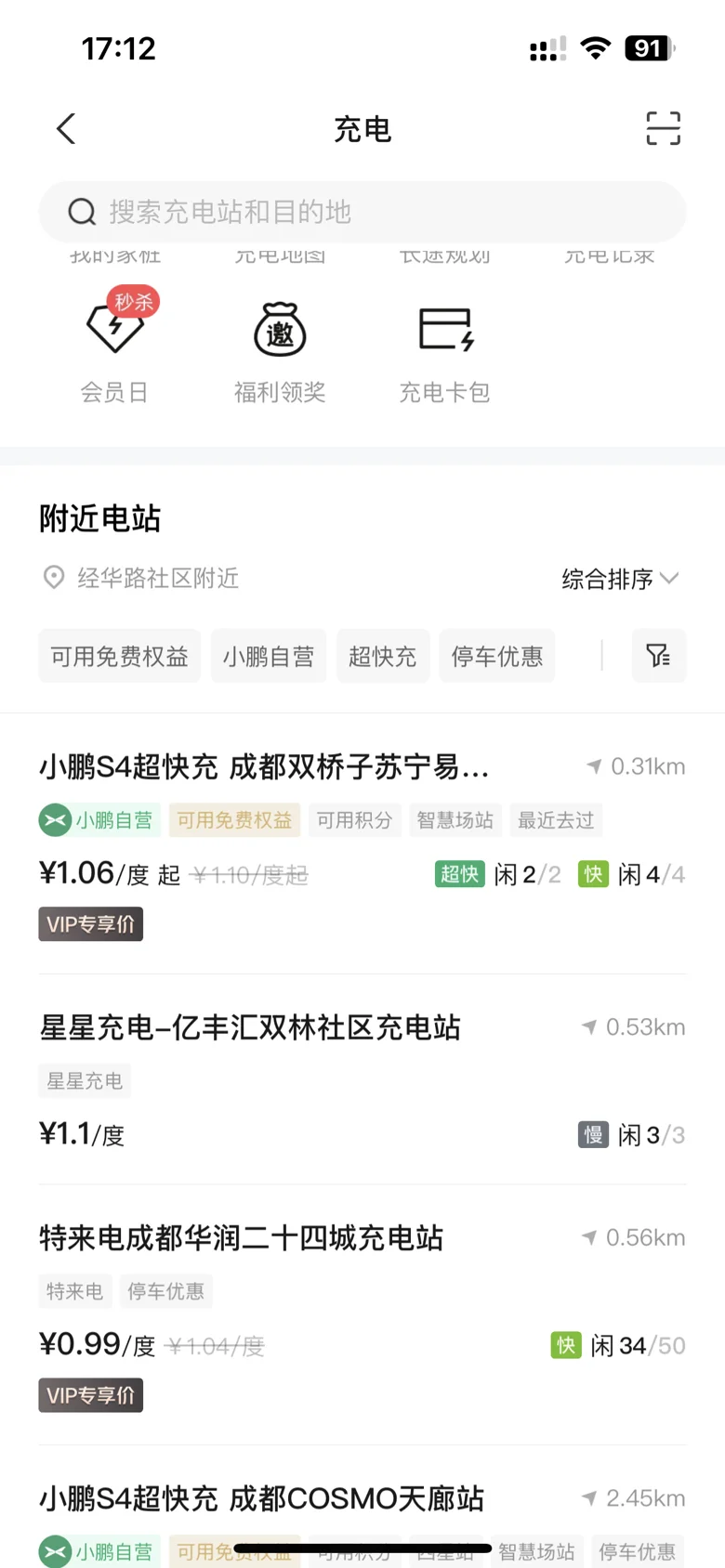Screen dimensions: 725x1568
Task: Filter by 超快充
Action: 383,656
